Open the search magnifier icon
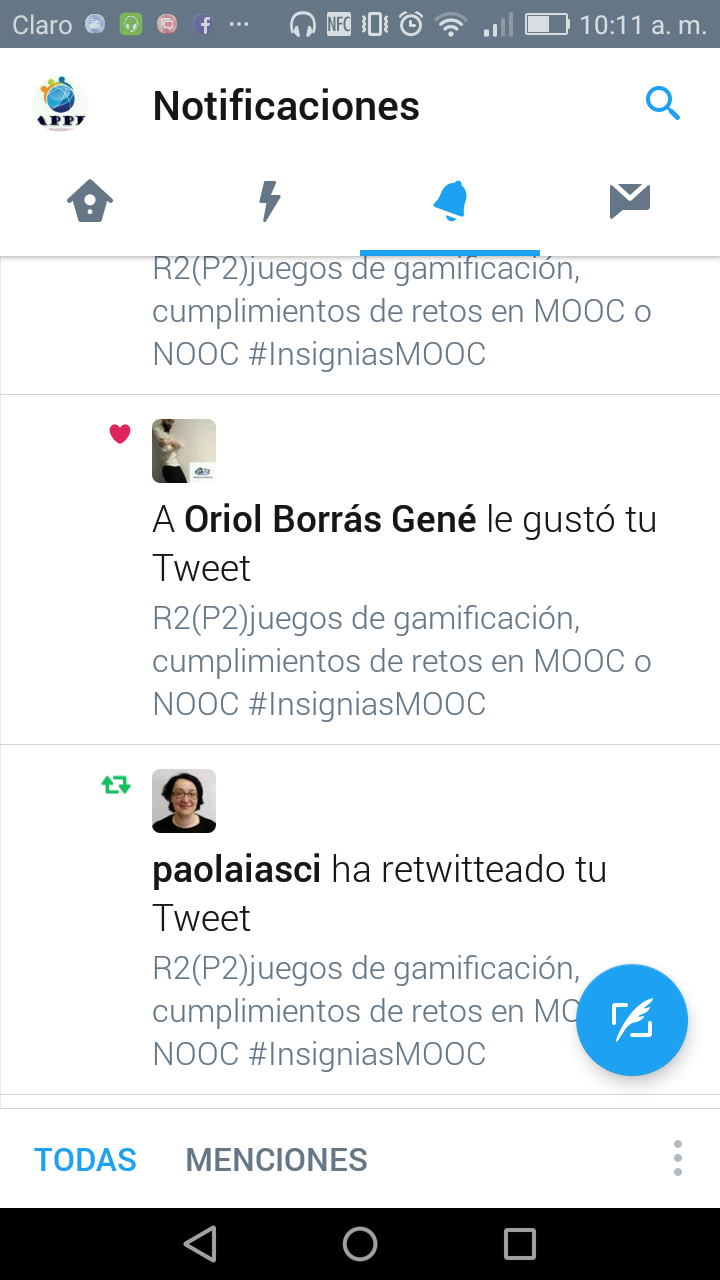Viewport: 720px width, 1280px height. 662,103
